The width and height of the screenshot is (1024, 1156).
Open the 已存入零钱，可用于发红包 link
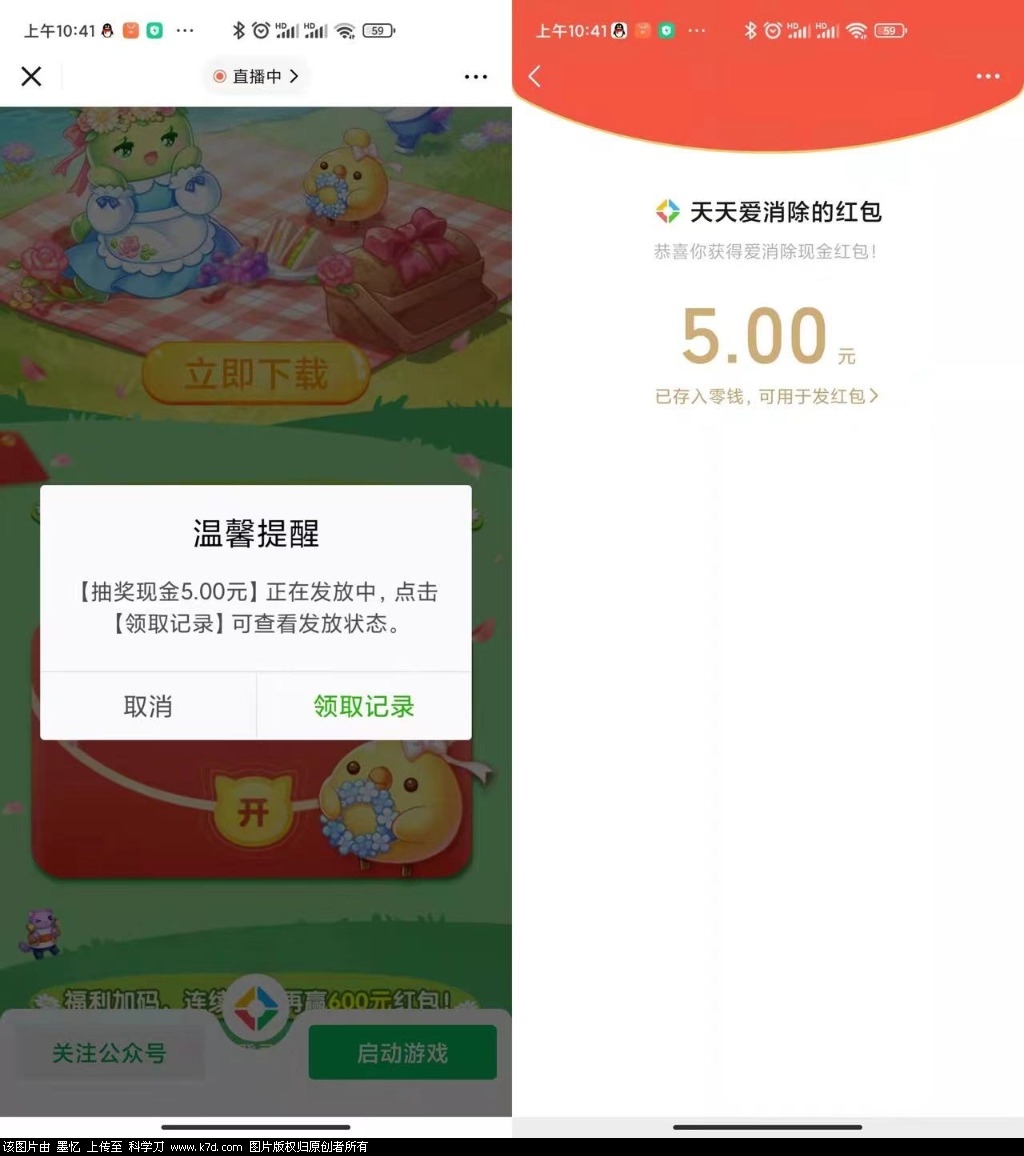click(x=767, y=396)
